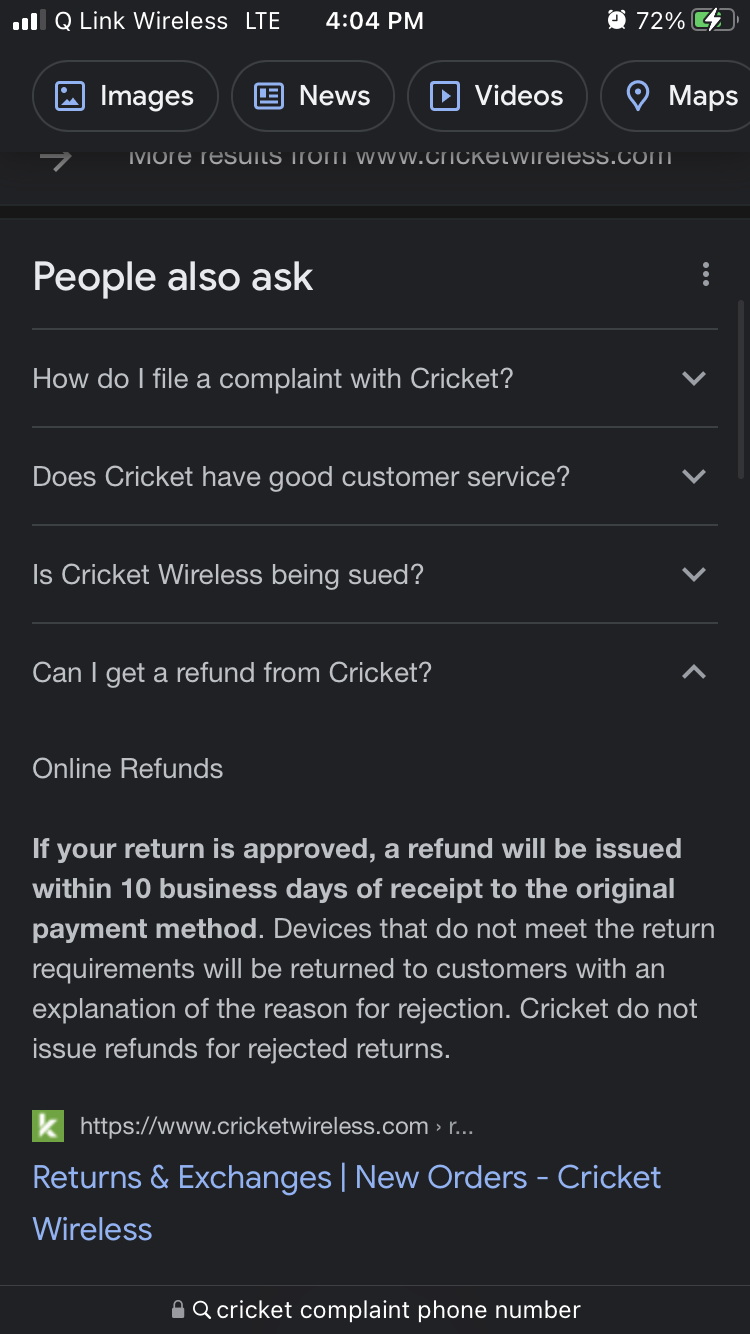Click the Cricket Wireless site favicon
The image size is (750, 1334).
(45, 1125)
